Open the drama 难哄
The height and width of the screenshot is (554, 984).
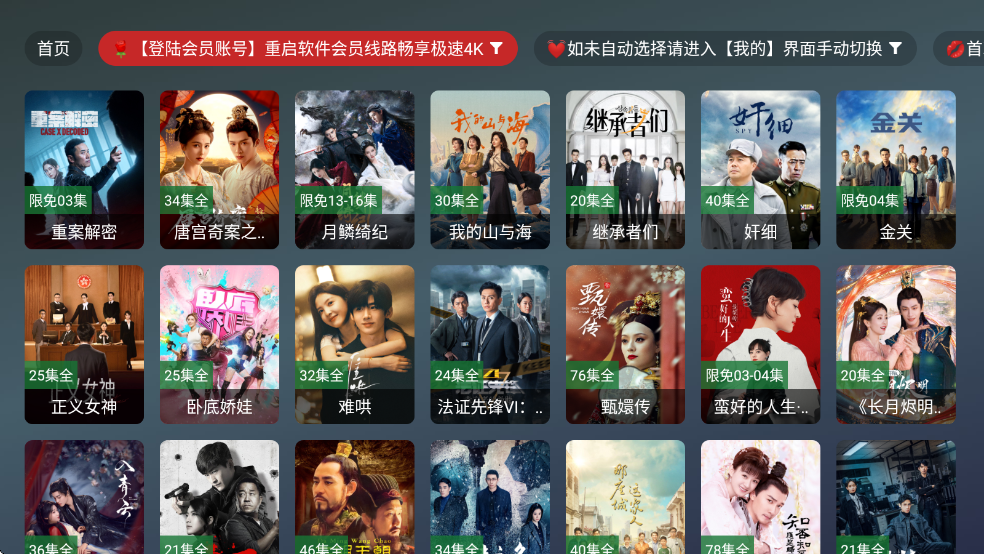coord(354,344)
